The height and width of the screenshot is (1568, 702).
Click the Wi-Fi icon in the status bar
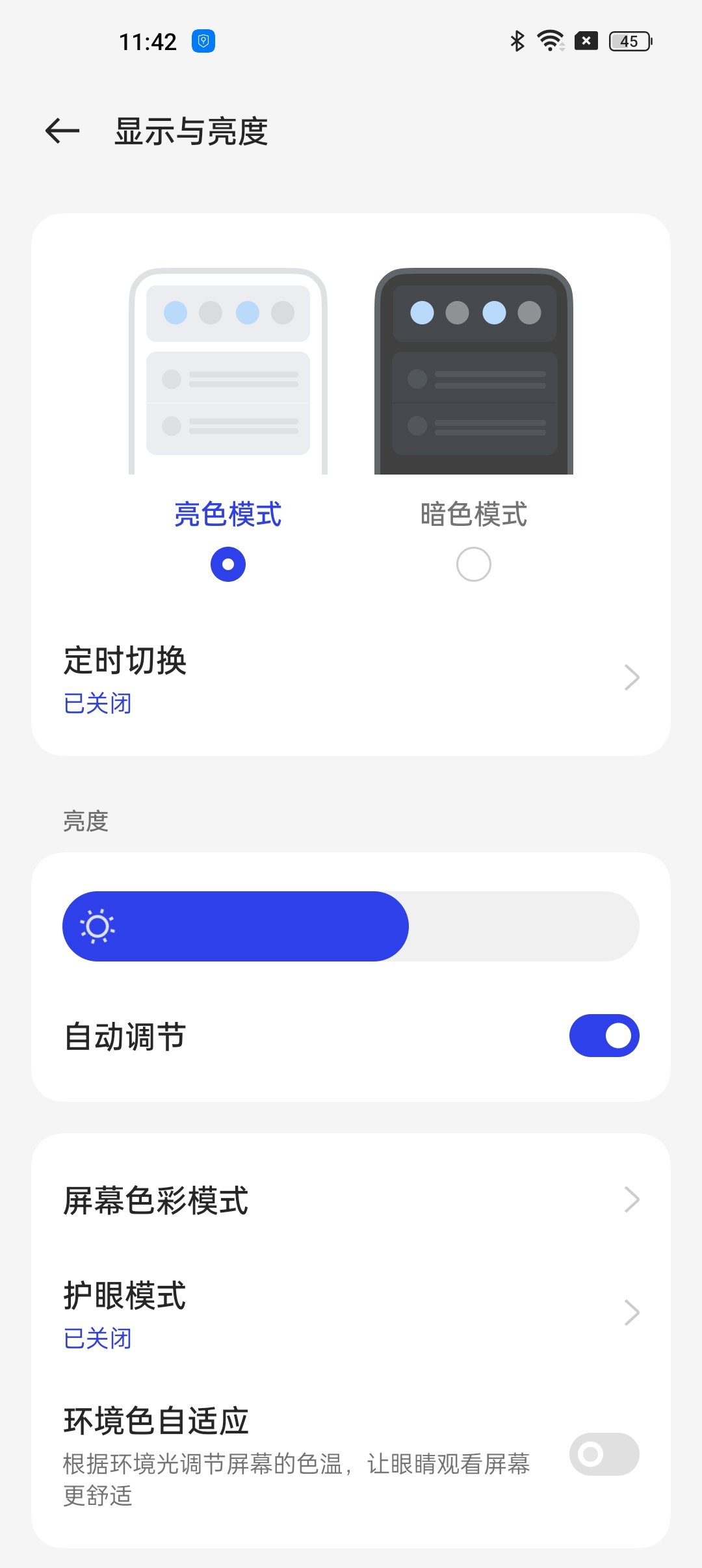coord(549,40)
